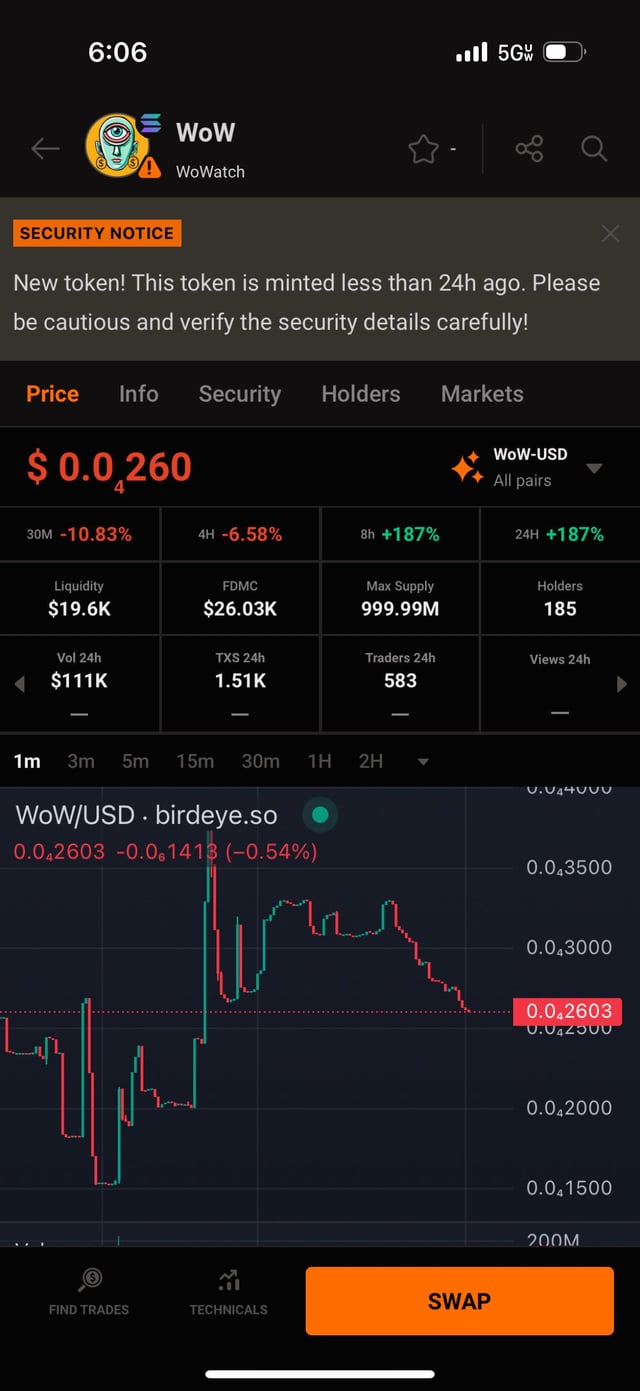Image resolution: width=640 pixels, height=1391 pixels.
Task: Switch to the Info tab
Action: (x=138, y=394)
